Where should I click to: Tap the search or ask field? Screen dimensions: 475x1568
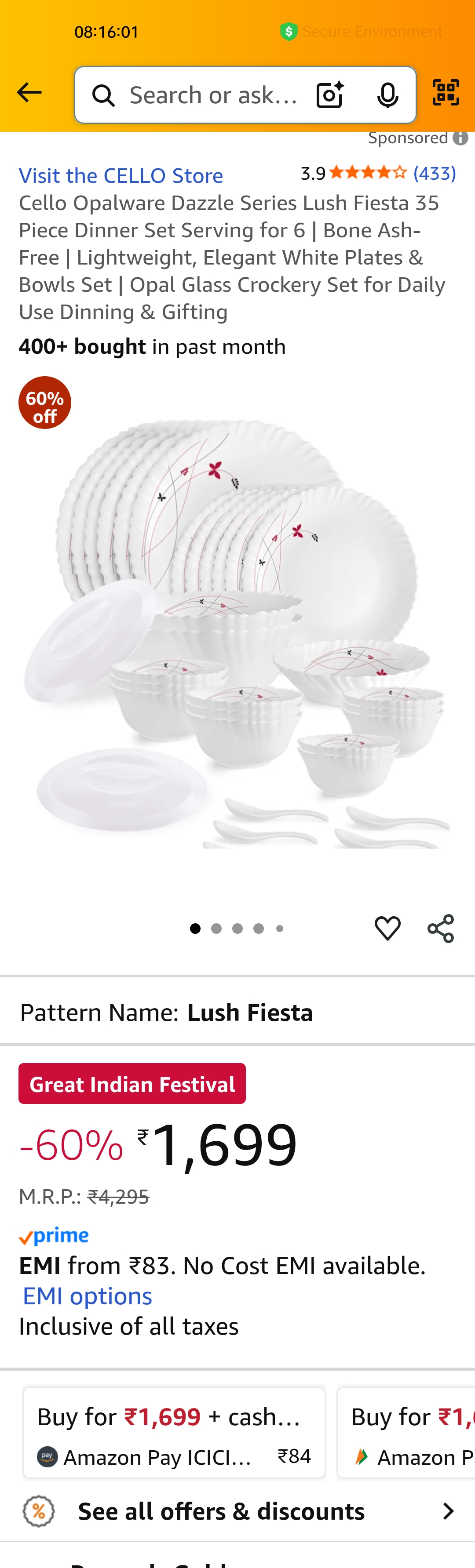(x=213, y=95)
